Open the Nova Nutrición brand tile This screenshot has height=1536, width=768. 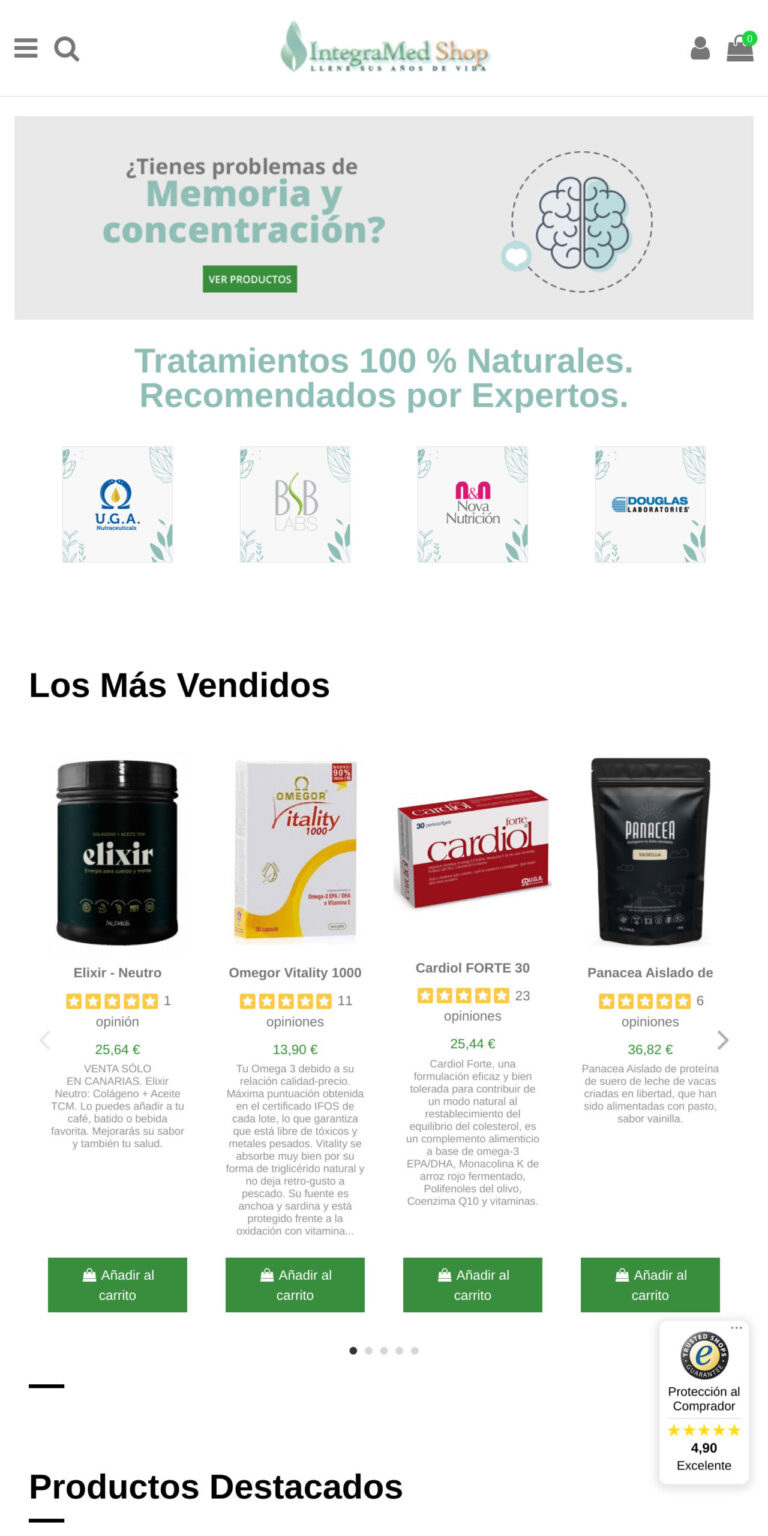click(x=472, y=504)
